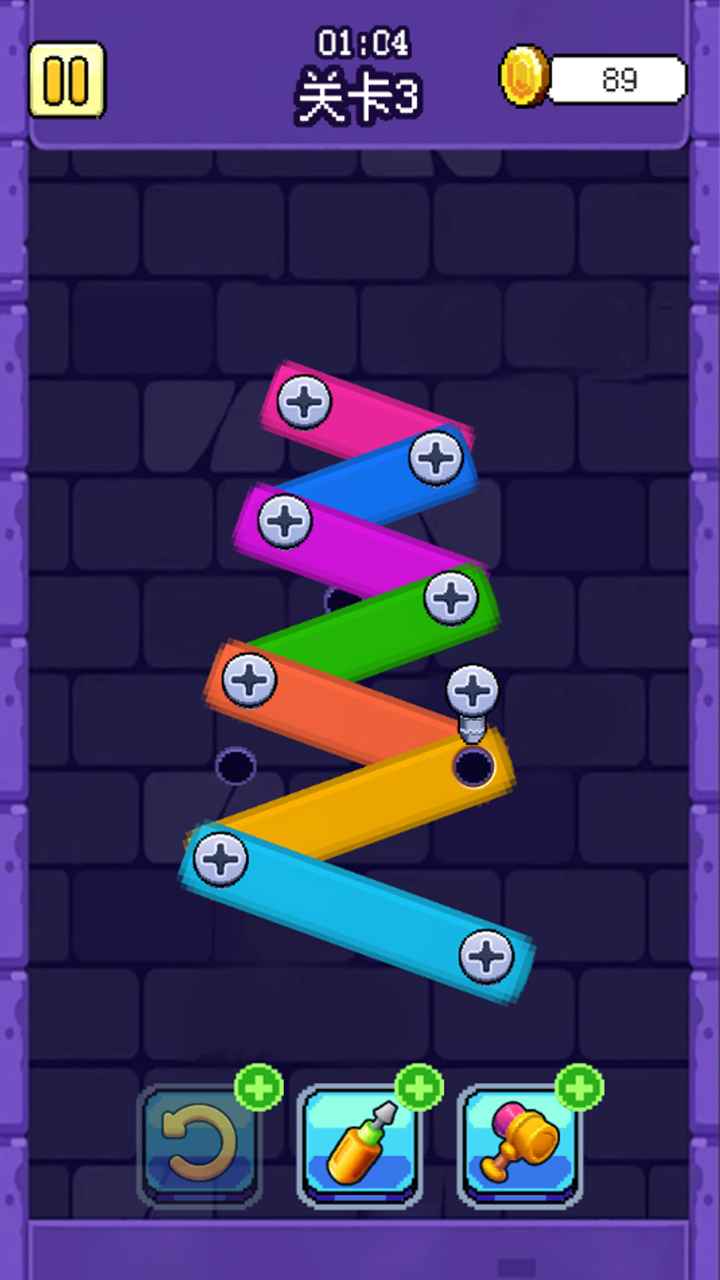This screenshot has height=1280, width=720.
Task: Place the screw in the empty hole left of the yellow bar
Action: coord(236,767)
